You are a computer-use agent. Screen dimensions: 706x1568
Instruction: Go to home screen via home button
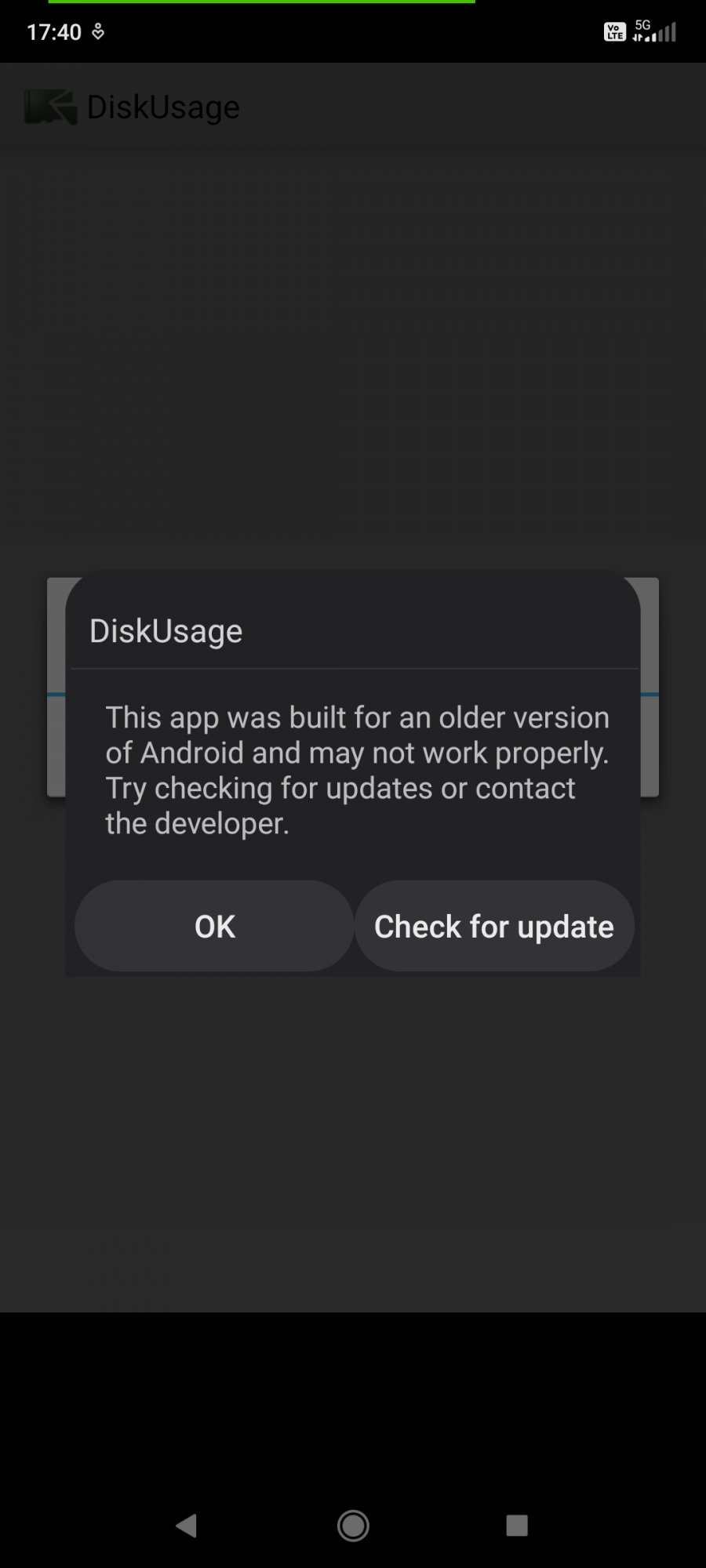pyautogui.click(x=353, y=1526)
